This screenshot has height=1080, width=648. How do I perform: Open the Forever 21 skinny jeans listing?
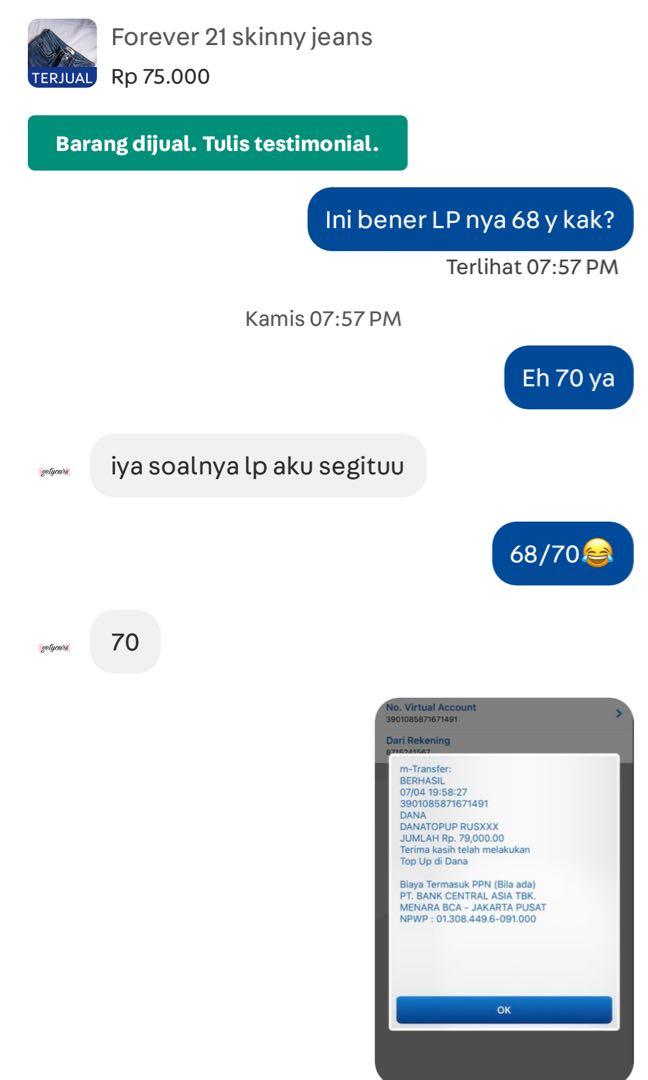point(241,39)
